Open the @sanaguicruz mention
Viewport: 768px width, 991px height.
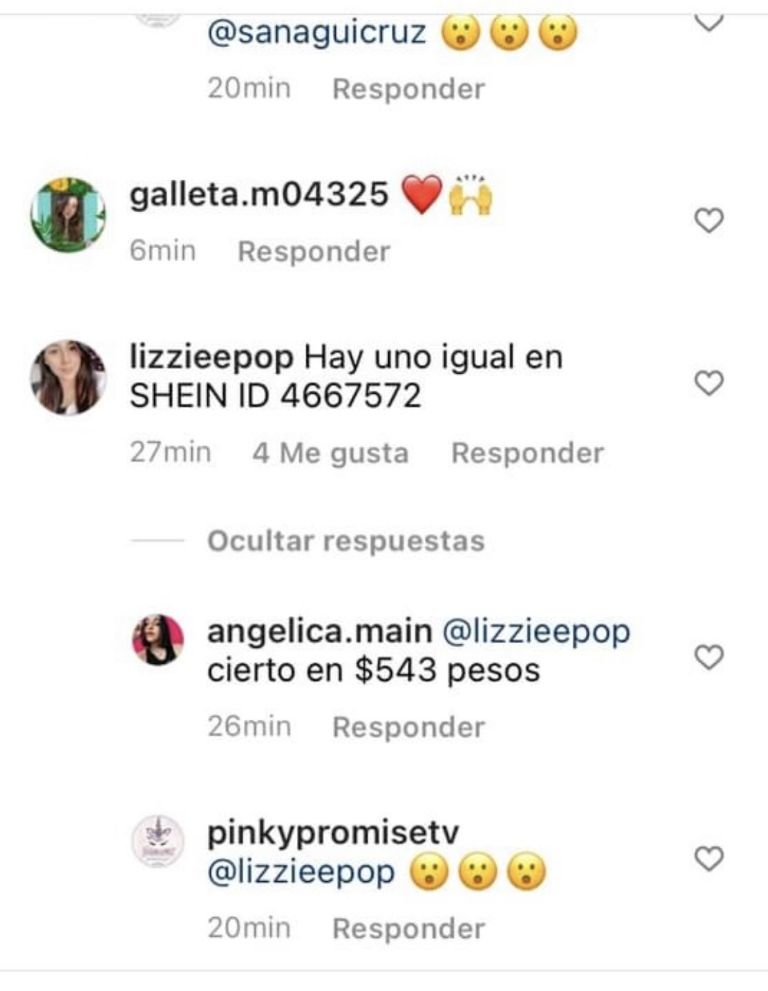point(316,35)
